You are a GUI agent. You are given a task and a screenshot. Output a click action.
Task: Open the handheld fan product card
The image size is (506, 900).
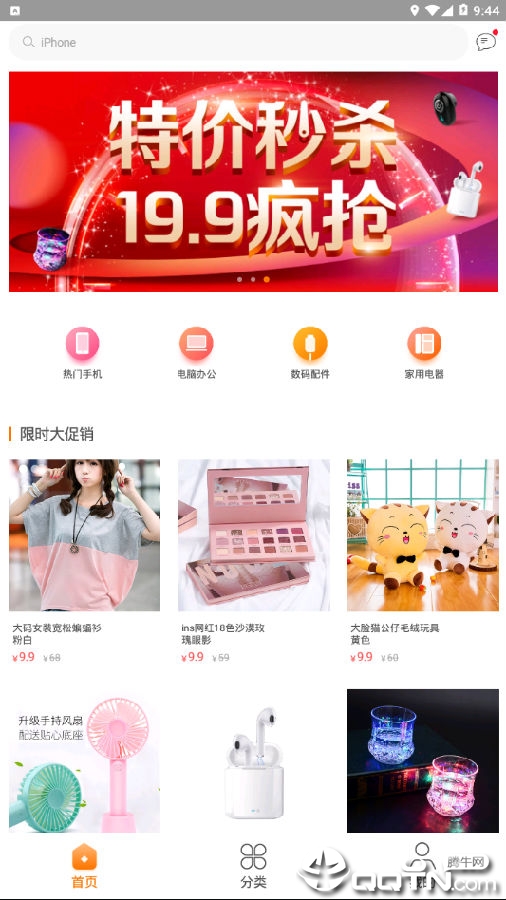tap(84, 761)
